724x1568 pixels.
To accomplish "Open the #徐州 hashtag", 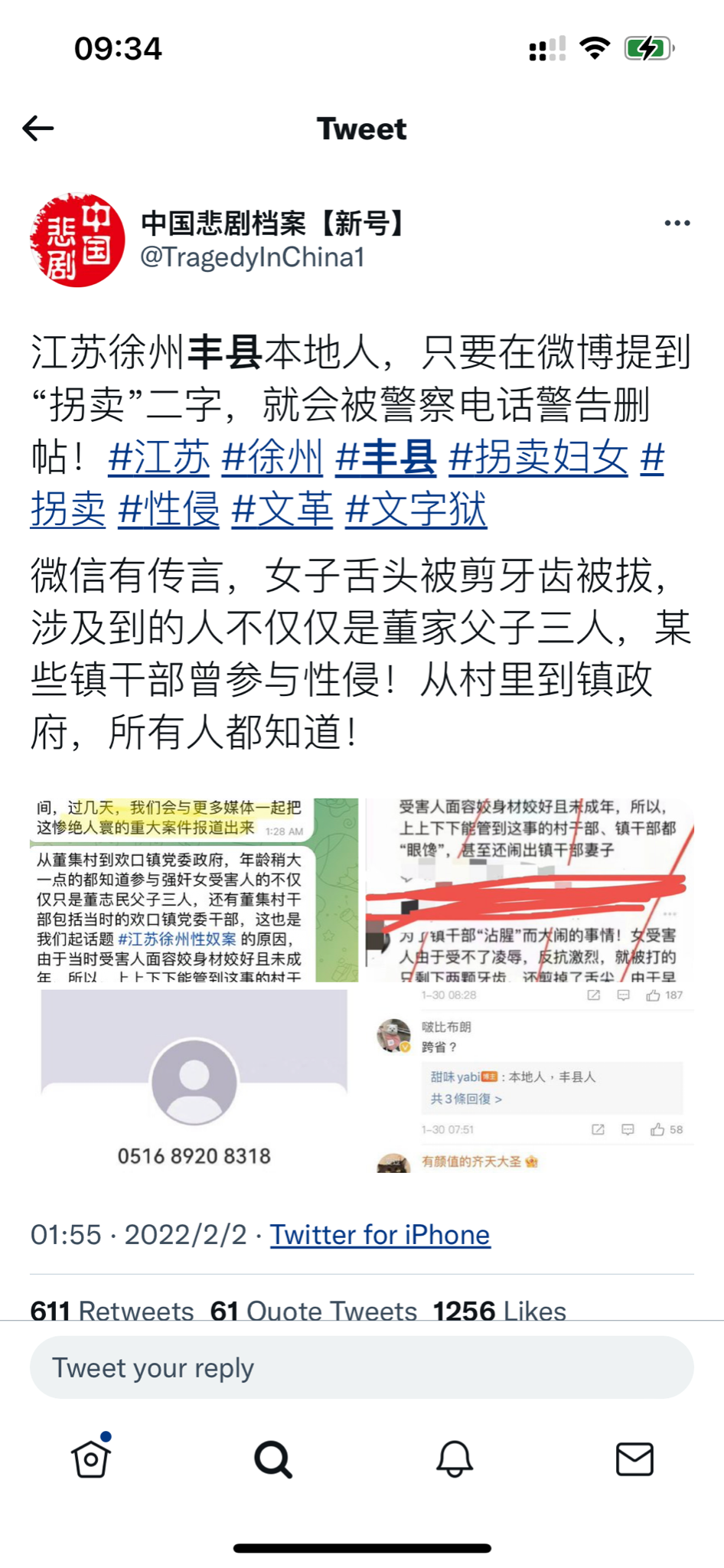I will coord(272,458).
